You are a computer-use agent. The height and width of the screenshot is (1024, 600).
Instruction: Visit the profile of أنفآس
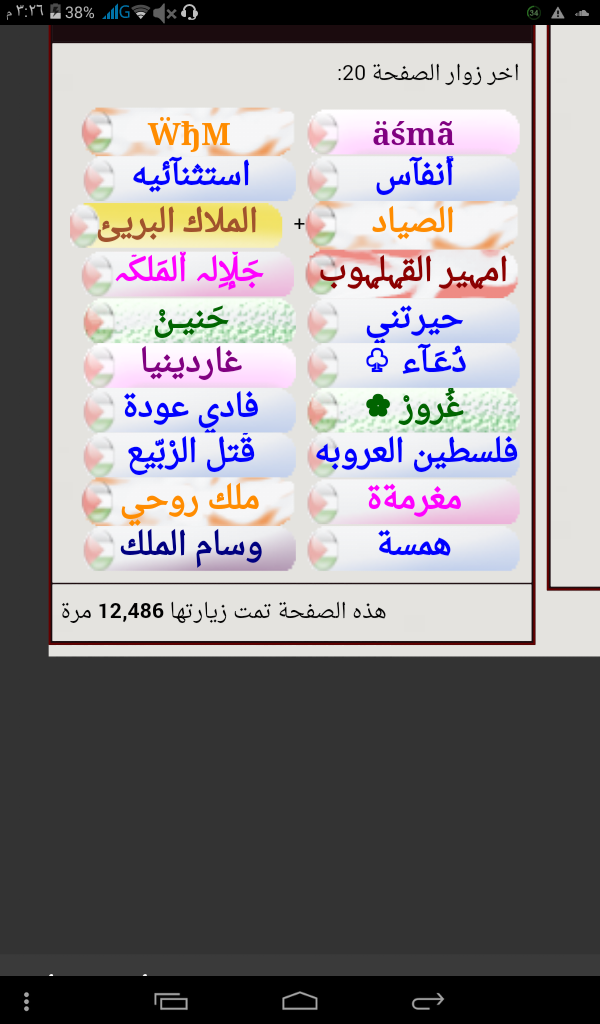coord(413,178)
